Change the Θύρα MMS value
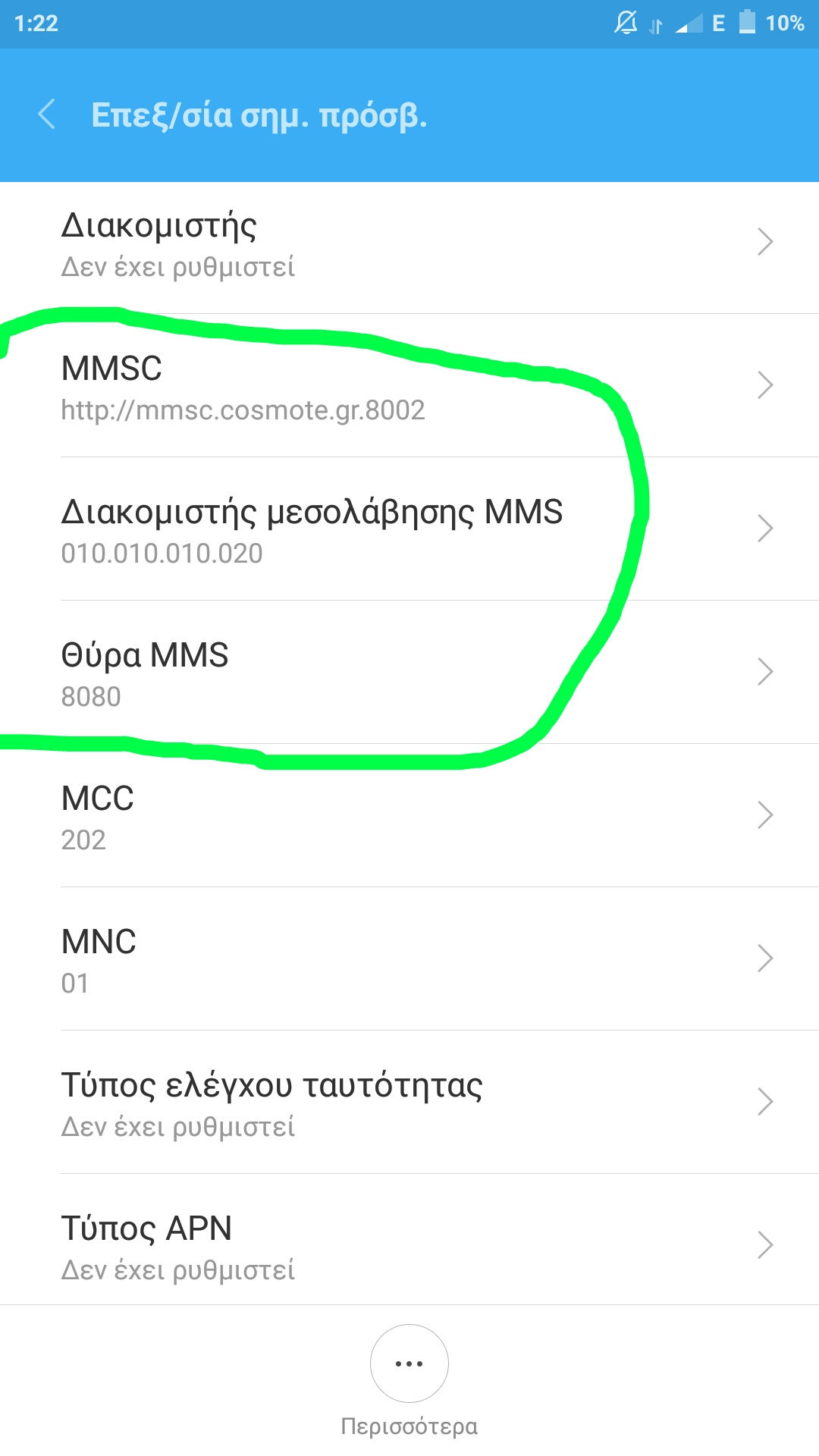Viewport: 819px width, 1456px height. tap(409, 673)
